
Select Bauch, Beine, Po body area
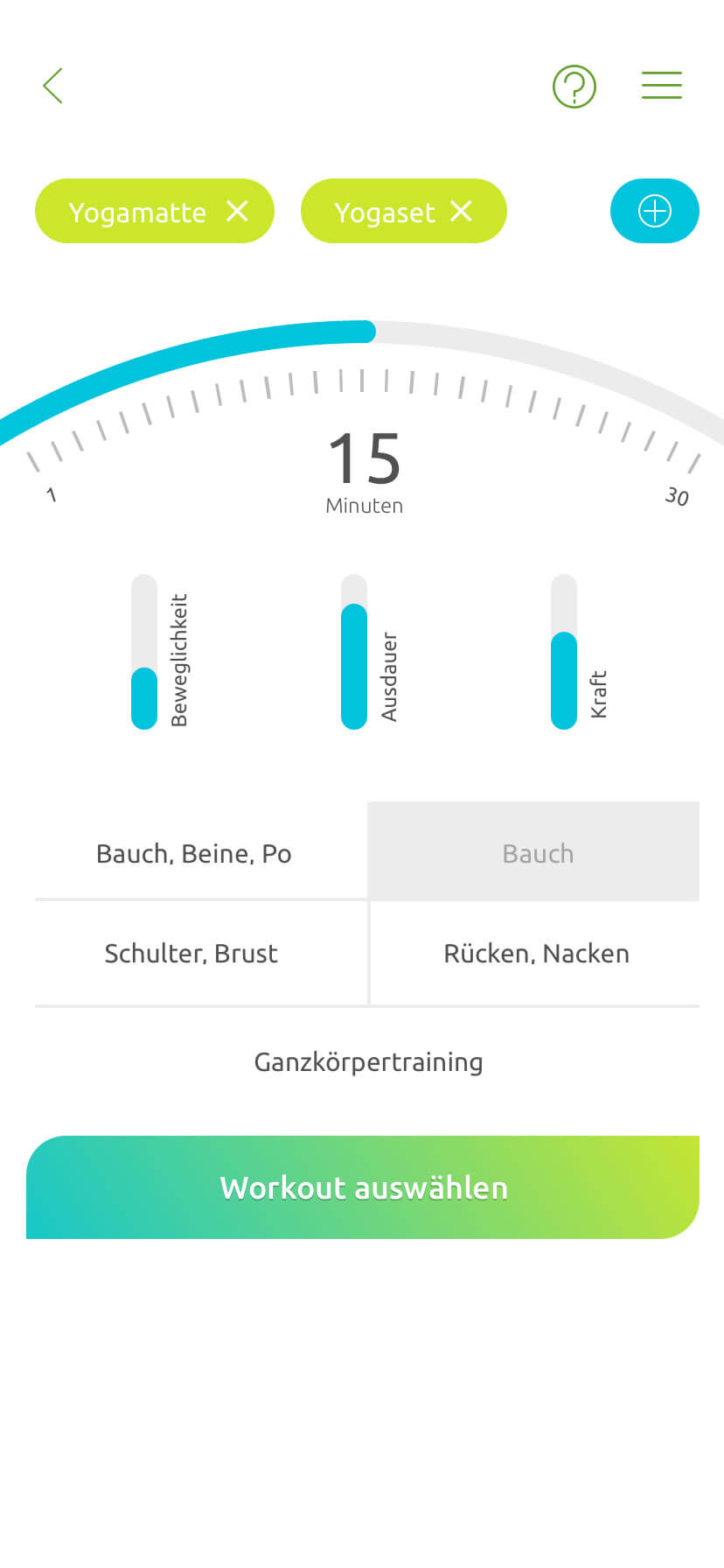coord(194,853)
